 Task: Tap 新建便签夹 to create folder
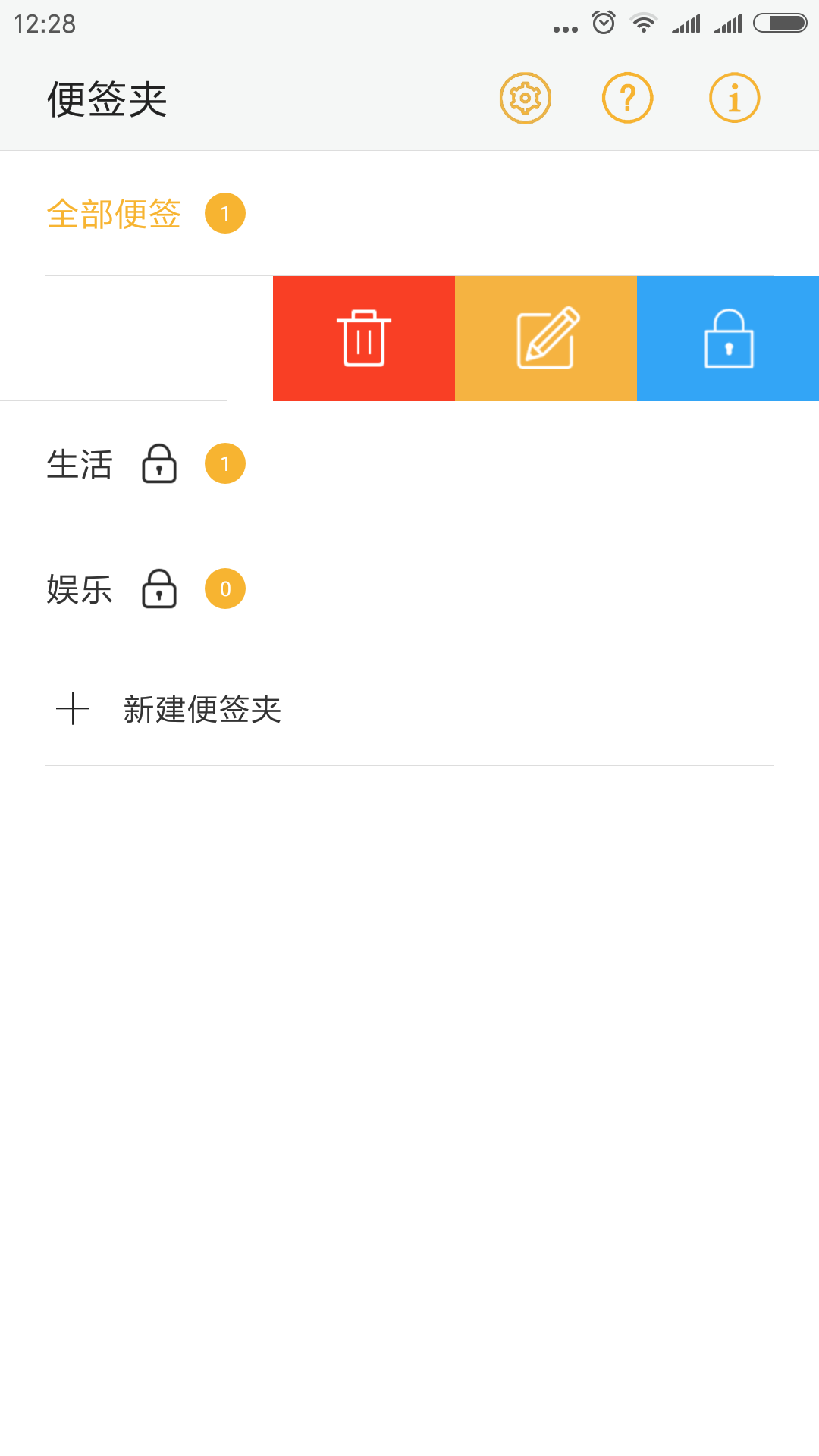[x=202, y=710]
